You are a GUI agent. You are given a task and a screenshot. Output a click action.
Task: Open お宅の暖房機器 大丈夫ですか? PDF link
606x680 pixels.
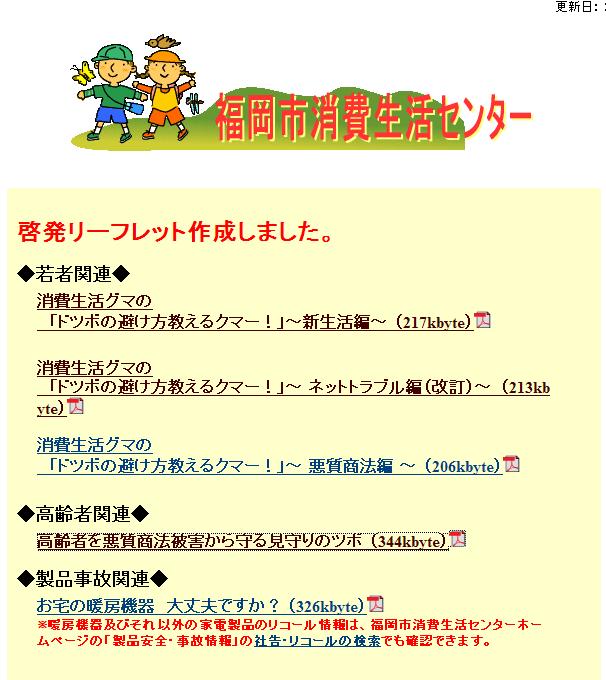[200, 606]
